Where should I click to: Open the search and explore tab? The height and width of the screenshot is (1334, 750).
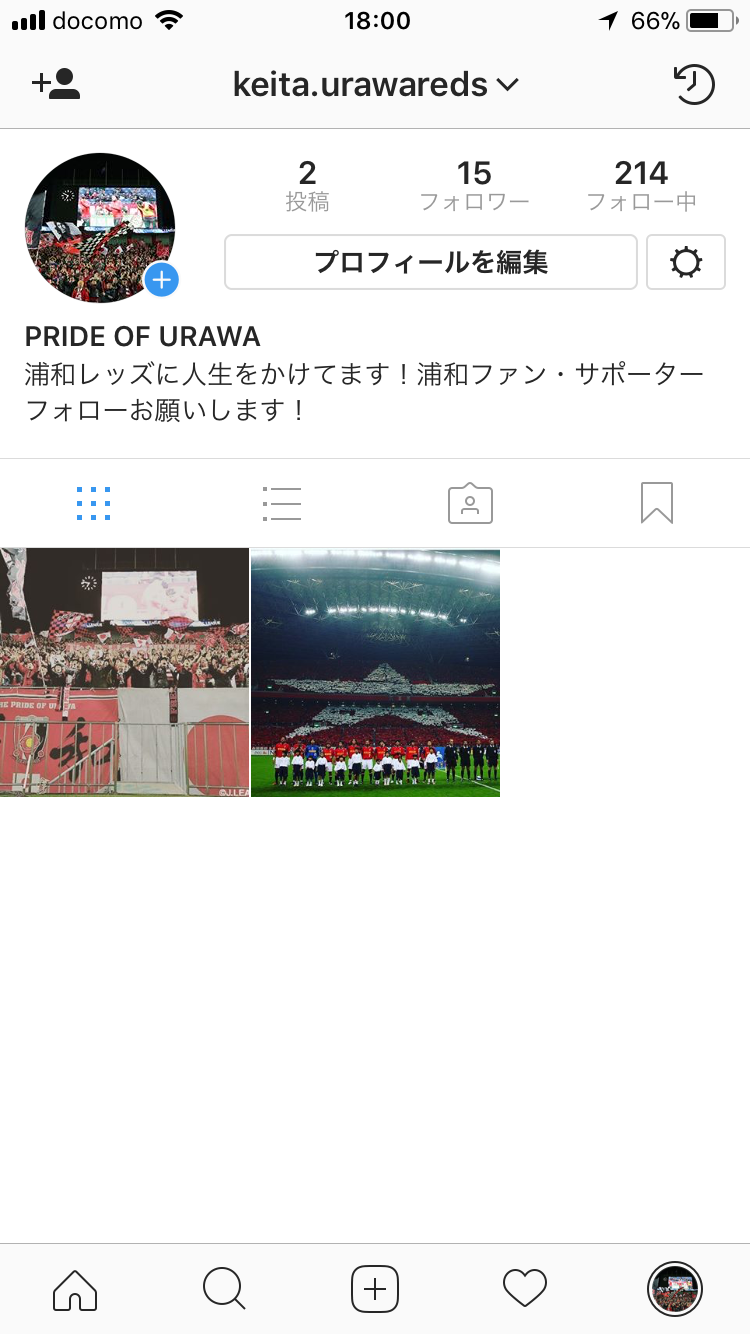[x=224, y=1289]
